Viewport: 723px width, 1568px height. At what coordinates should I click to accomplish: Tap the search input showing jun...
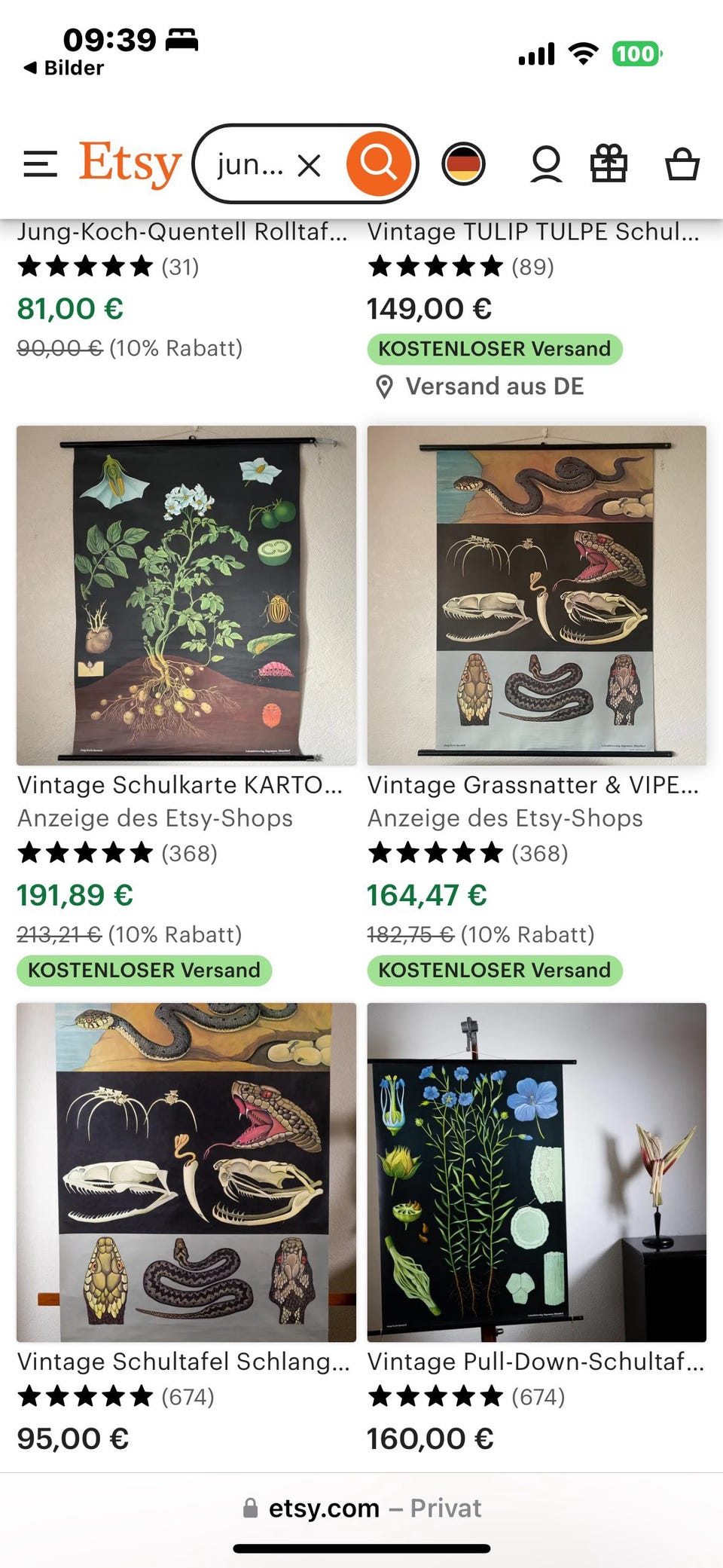click(x=249, y=163)
